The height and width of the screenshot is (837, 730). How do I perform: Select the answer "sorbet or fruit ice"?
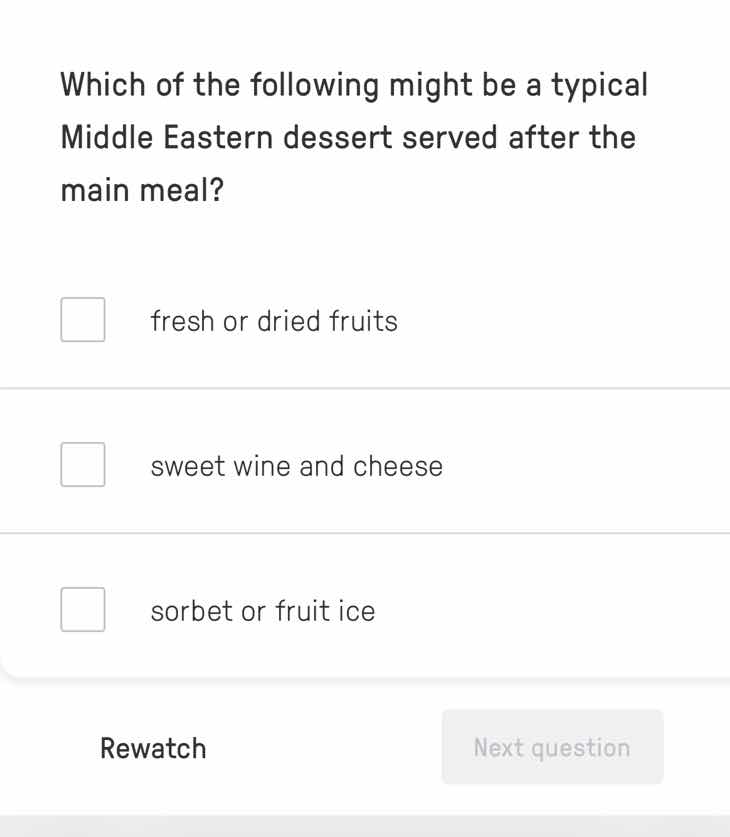(262, 610)
